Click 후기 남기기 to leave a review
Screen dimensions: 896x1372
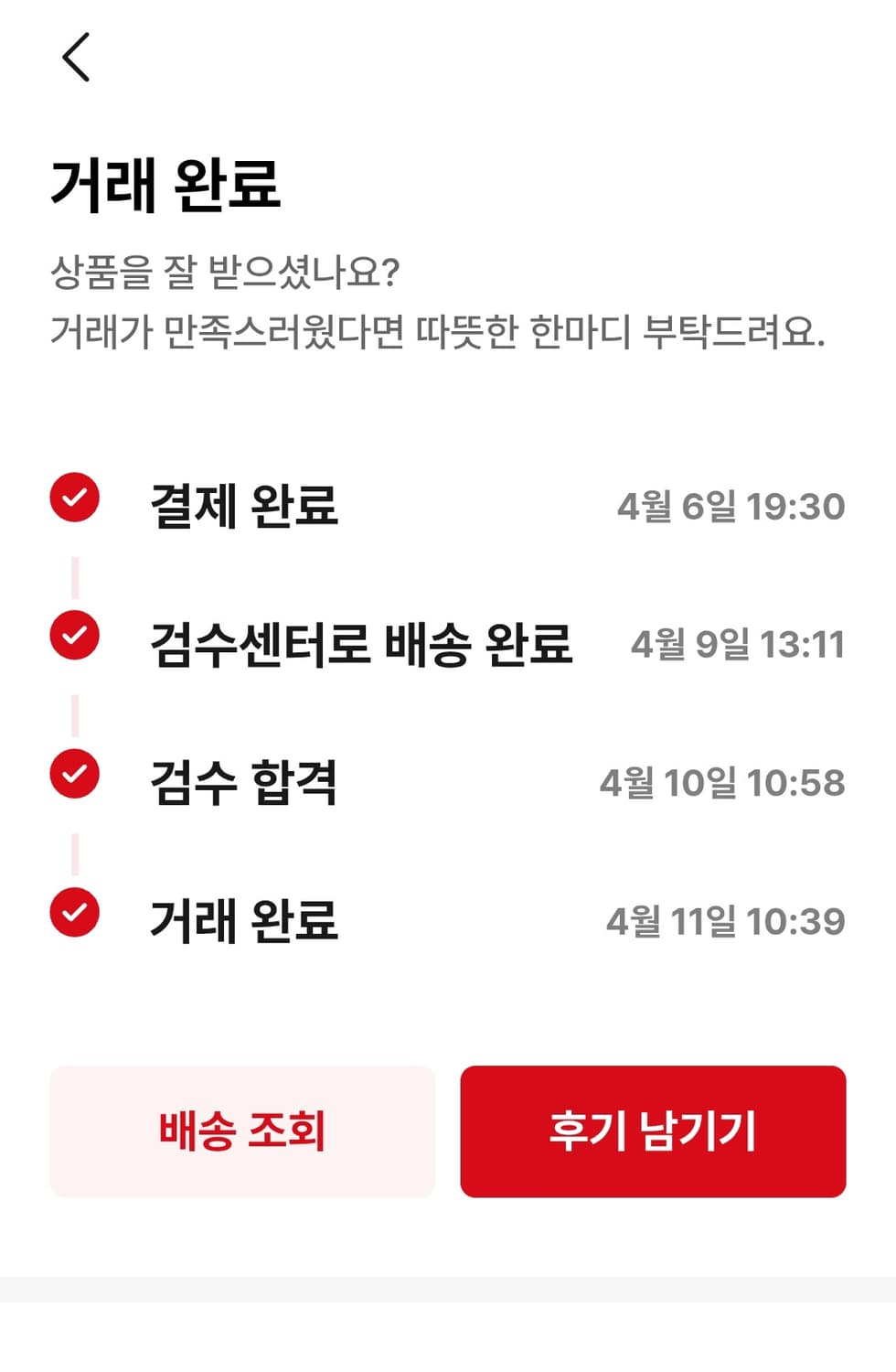(654, 1131)
